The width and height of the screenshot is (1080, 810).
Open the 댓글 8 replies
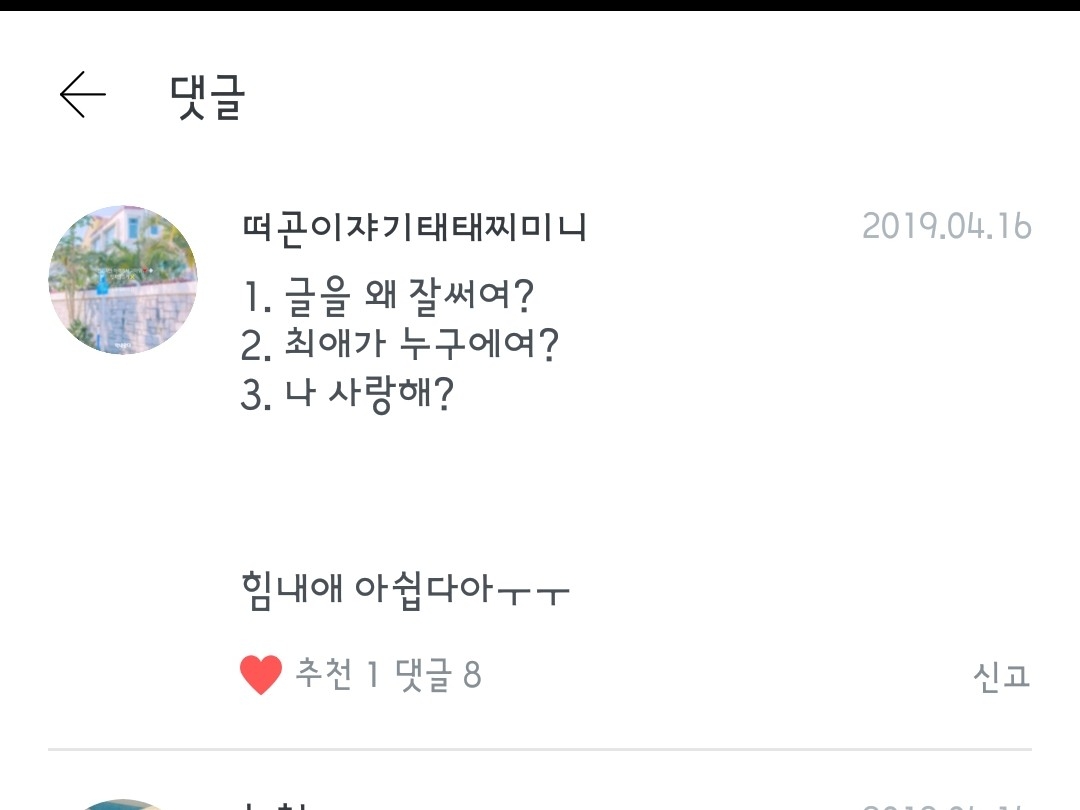point(438,674)
